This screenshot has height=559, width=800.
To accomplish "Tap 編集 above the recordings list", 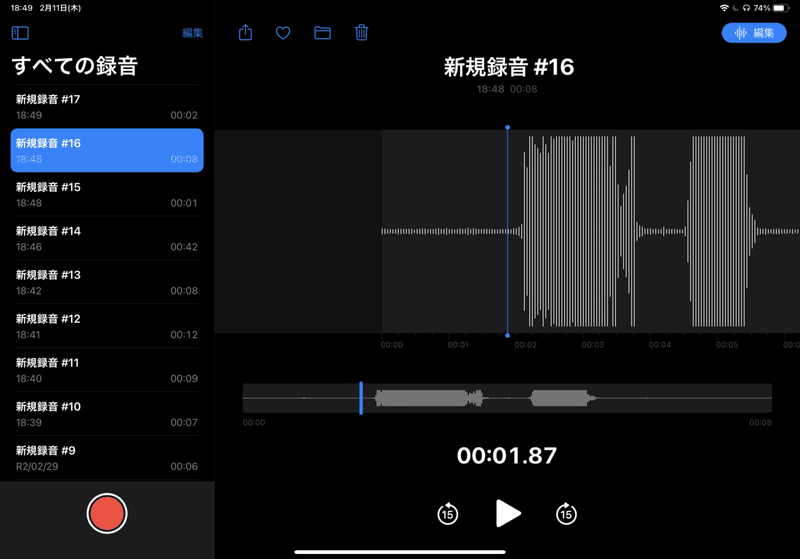I will coord(192,33).
